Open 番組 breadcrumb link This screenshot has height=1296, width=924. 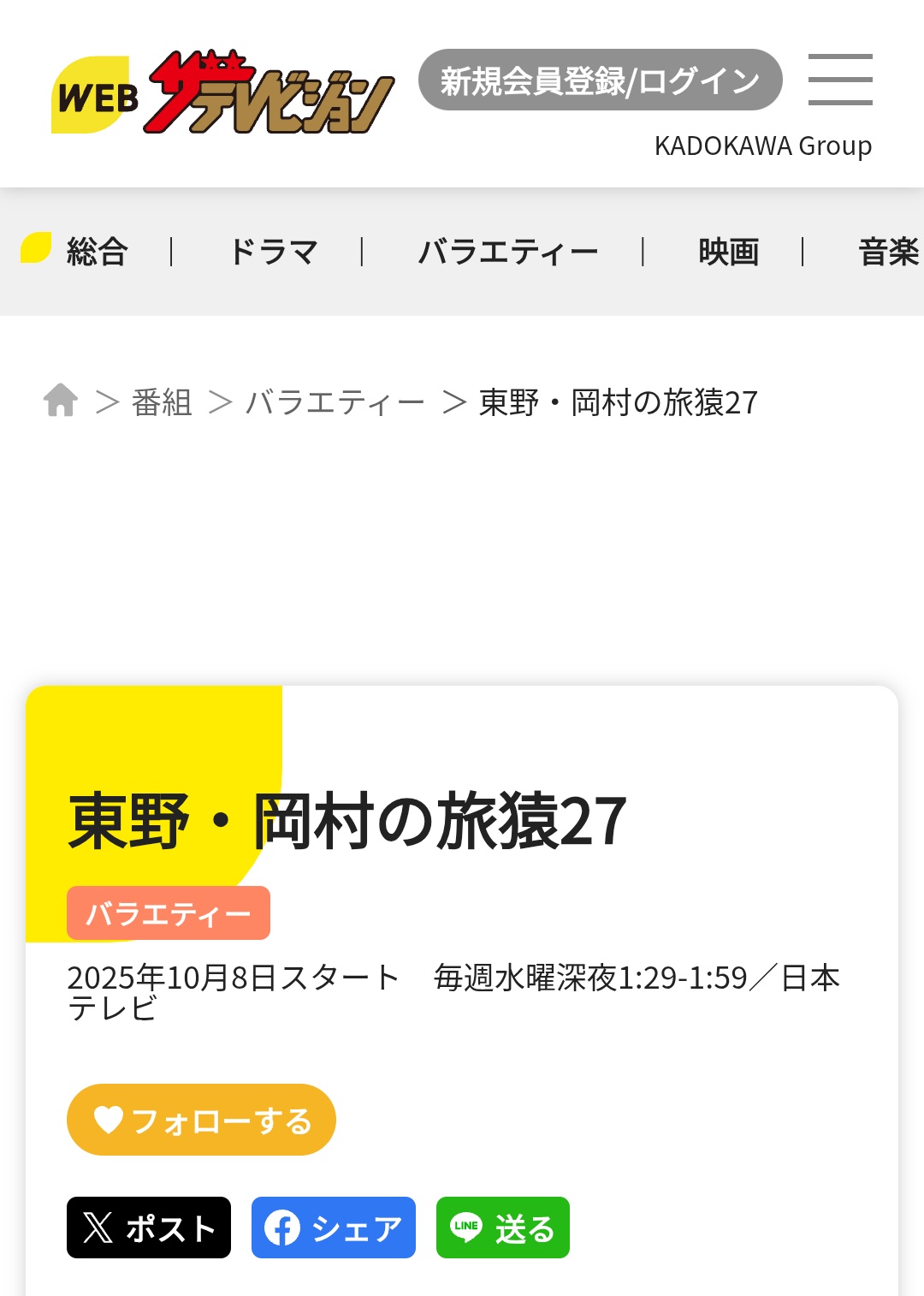pyautogui.click(x=162, y=402)
